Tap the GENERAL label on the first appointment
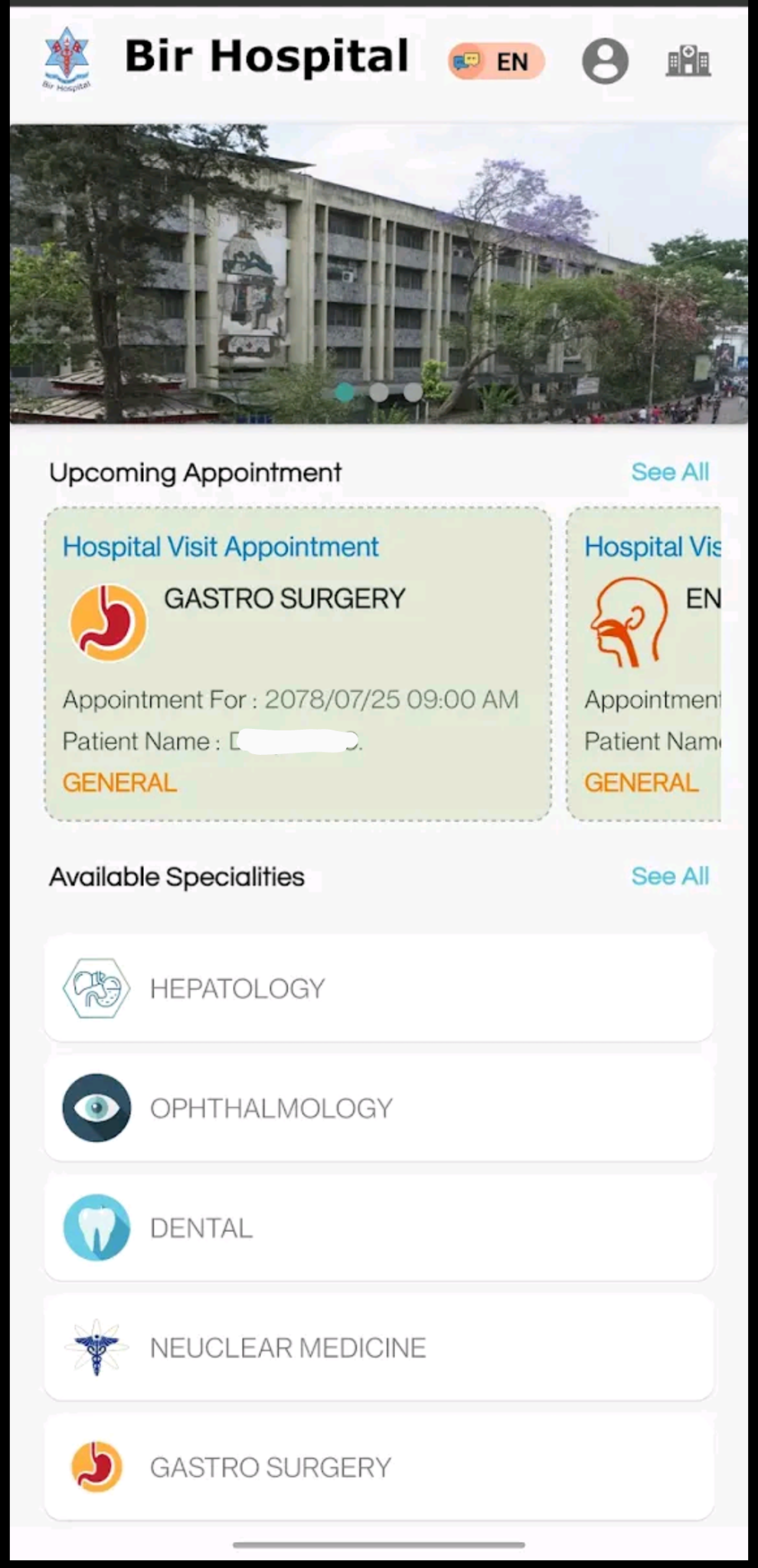Viewport: 758px width, 1568px height. tap(119, 782)
